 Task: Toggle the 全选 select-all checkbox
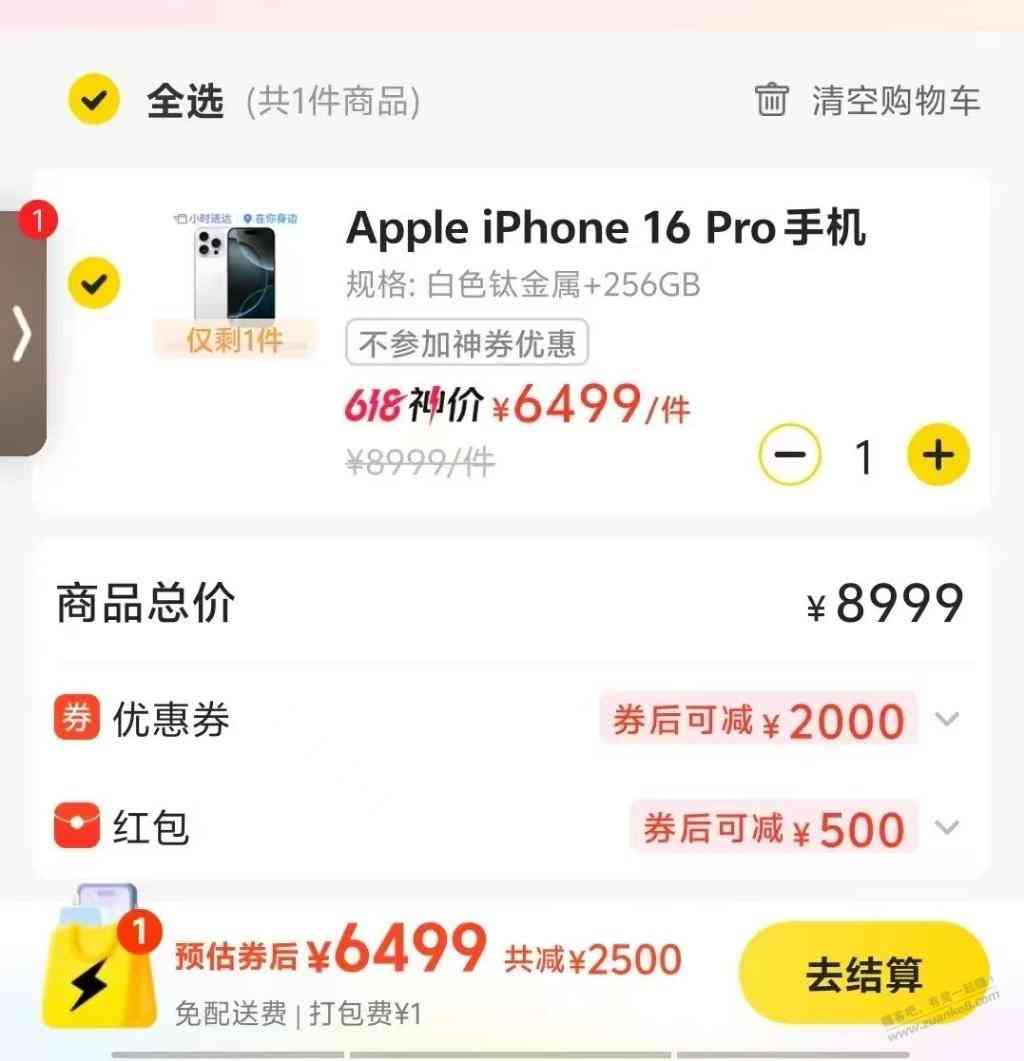94,100
